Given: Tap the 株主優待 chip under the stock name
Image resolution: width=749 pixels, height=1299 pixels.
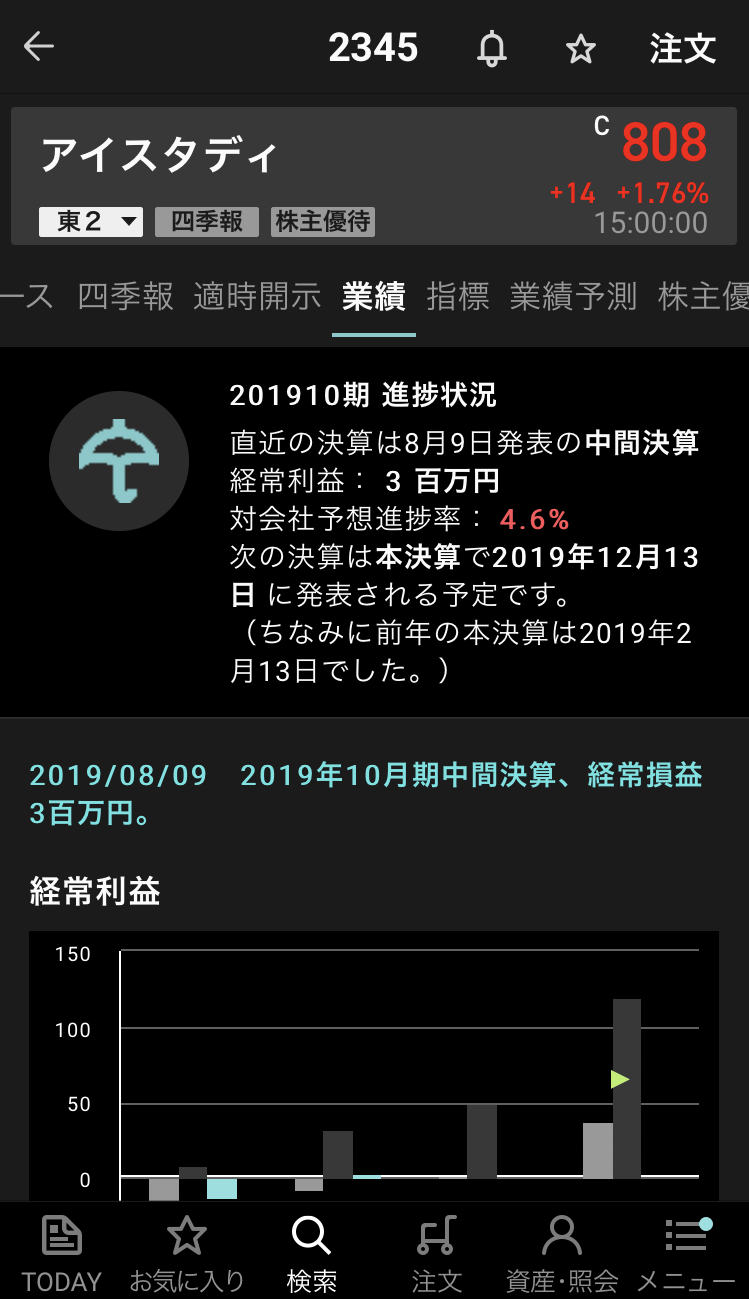Looking at the screenshot, I should (x=322, y=221).
